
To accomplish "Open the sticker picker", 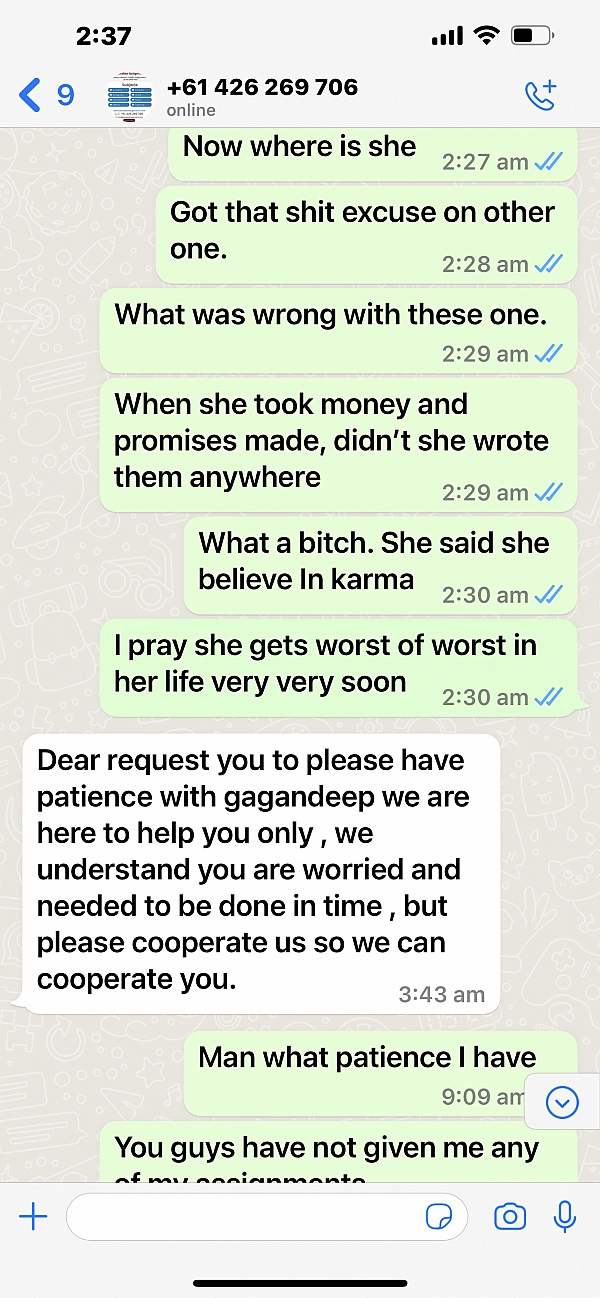I will (438, 1216).
